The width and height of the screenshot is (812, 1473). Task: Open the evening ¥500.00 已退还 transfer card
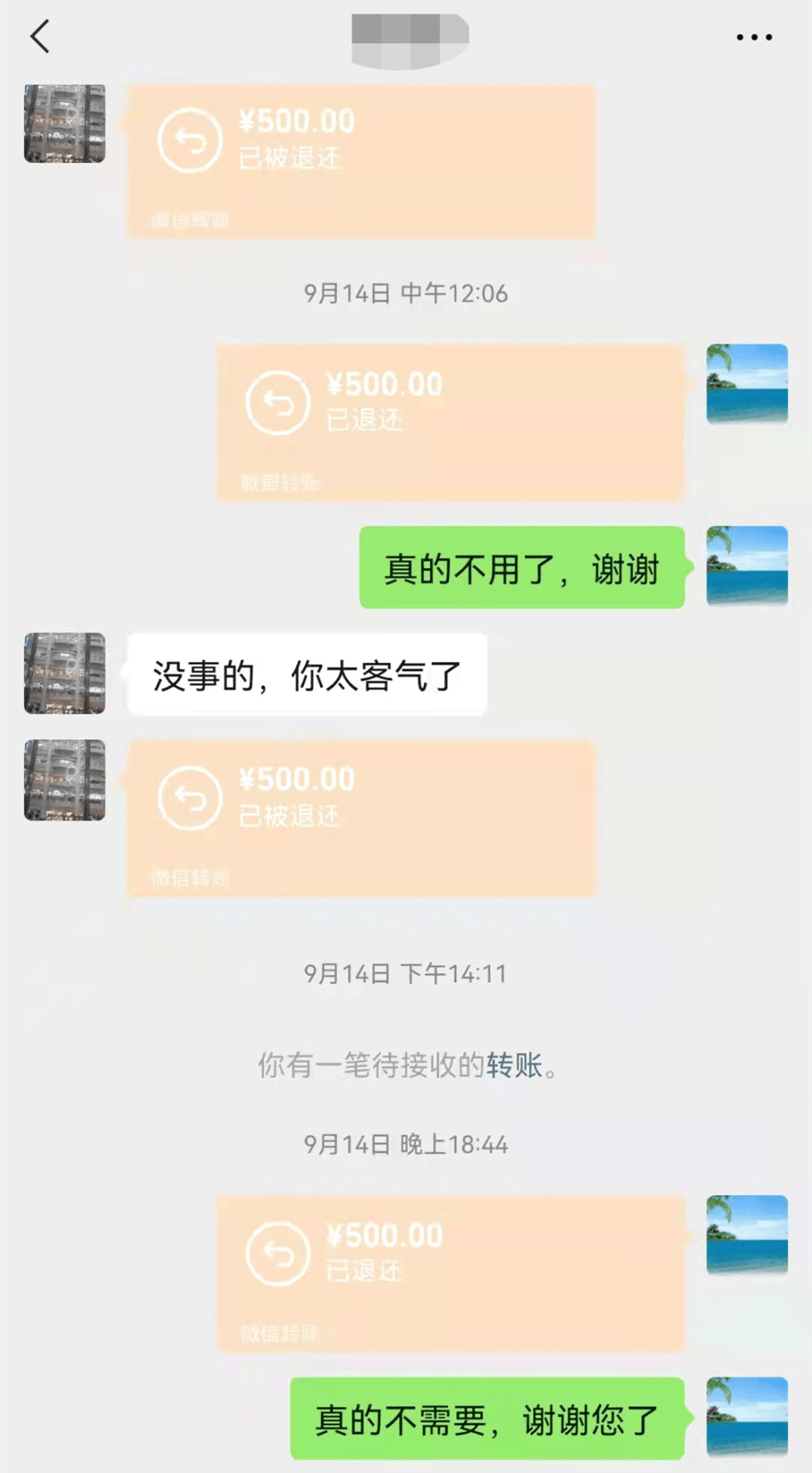451,1271
